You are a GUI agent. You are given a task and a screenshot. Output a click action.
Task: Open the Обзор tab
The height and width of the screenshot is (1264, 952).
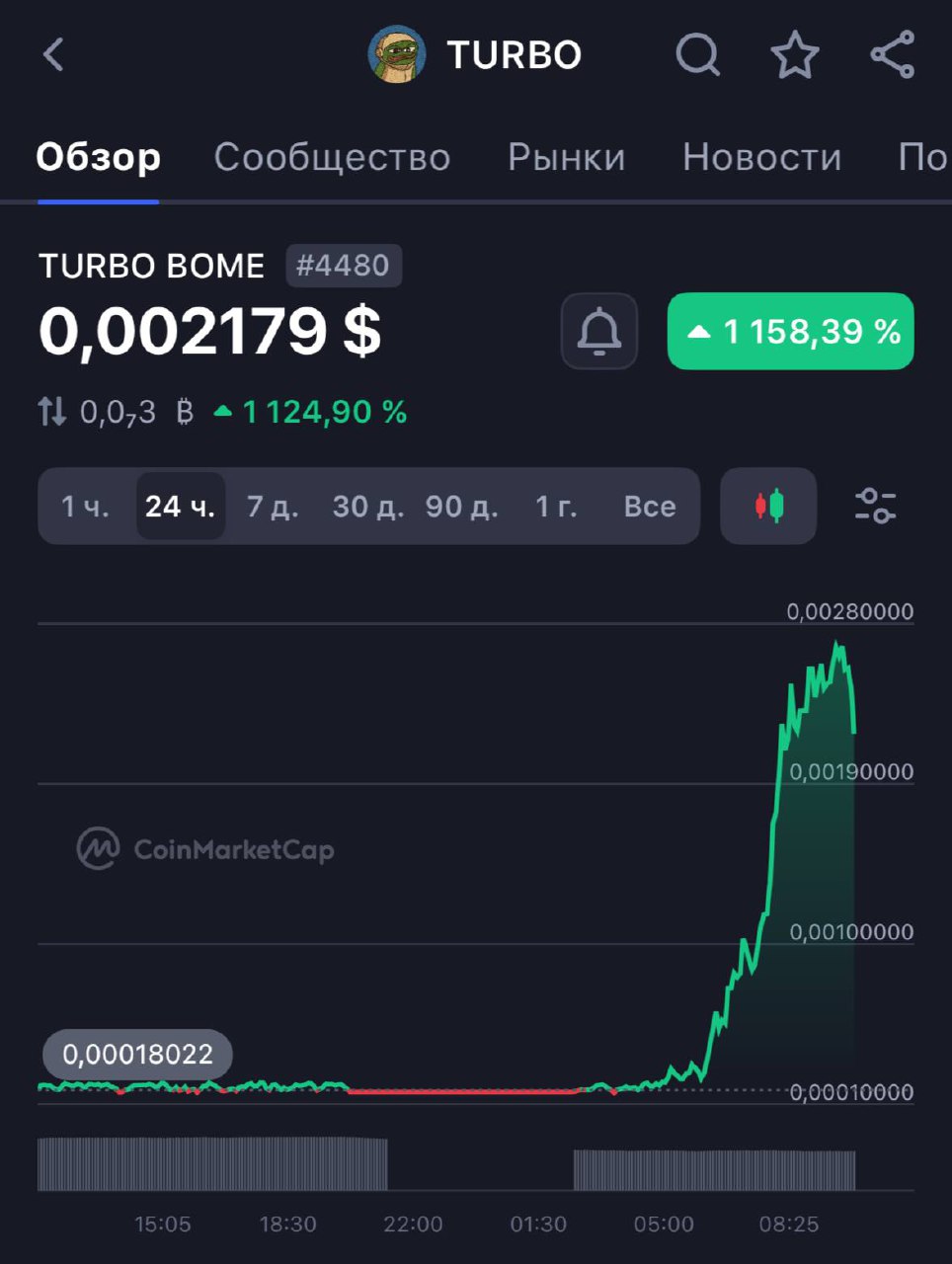coord(98,157)
